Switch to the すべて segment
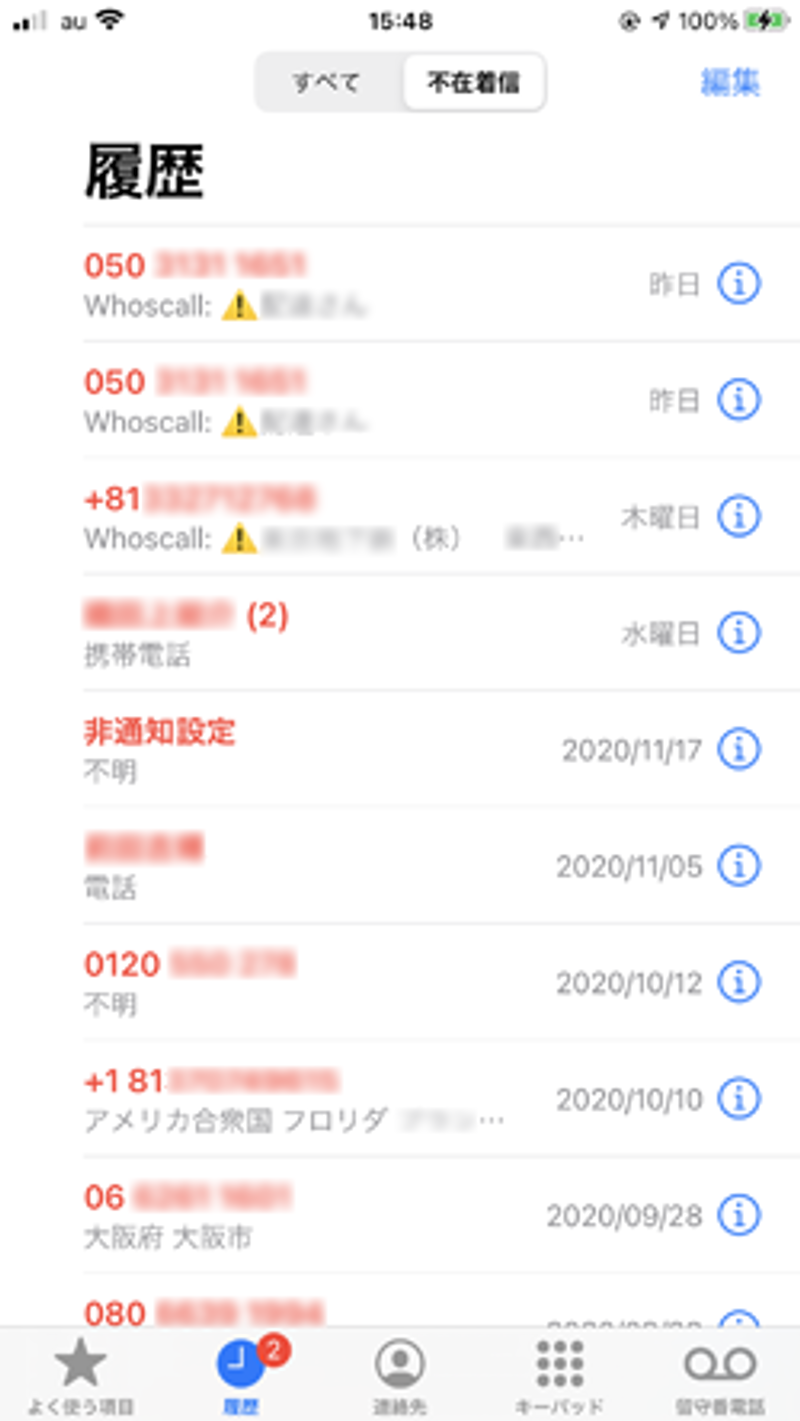Image resolution: width=800 pixels, height=1421 pixels. (x=326, y=82)
